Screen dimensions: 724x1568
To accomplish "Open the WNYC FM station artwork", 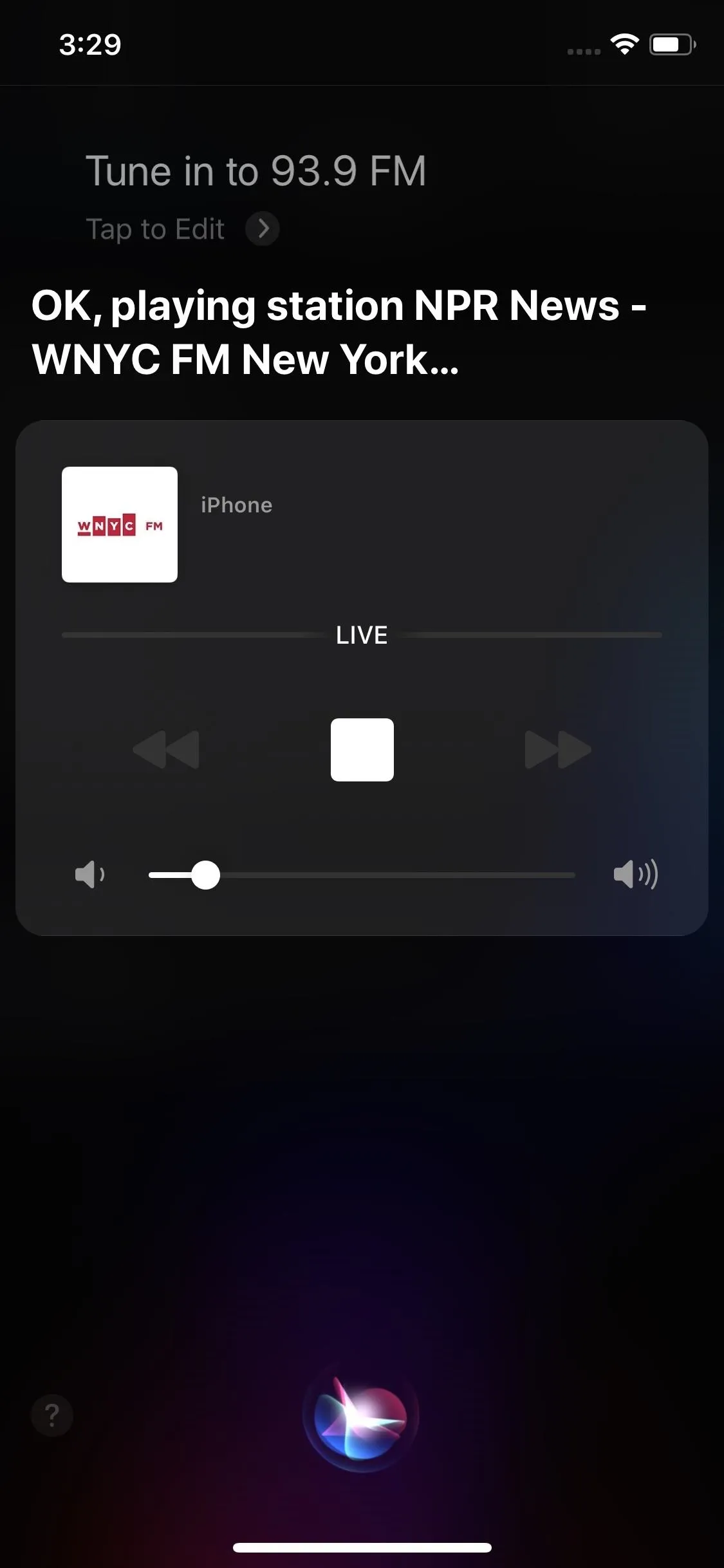I will tap(120, 525).
